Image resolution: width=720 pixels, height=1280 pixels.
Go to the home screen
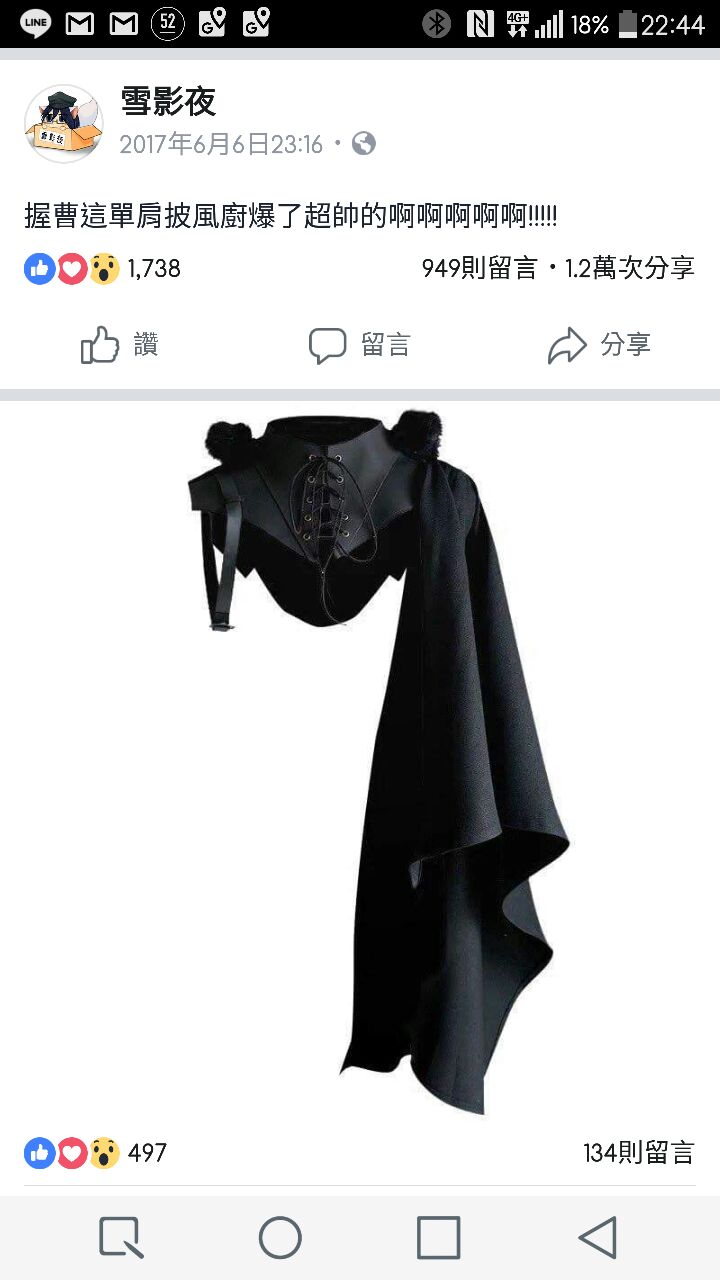pos(280,1238)
